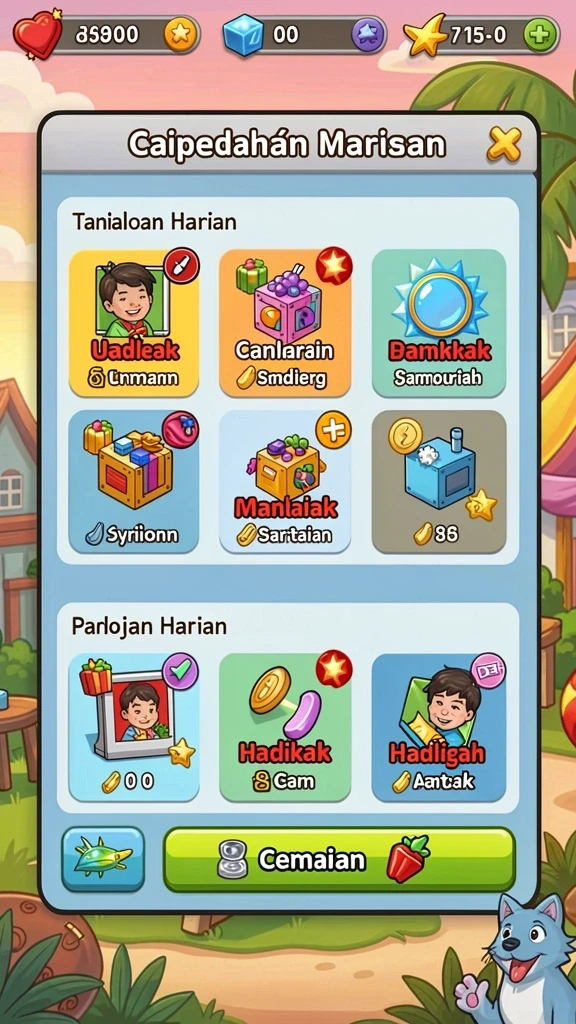Open the Canlarain gift box card
The width and height of the screenshot is (576, 1024).
coord(285,323)
